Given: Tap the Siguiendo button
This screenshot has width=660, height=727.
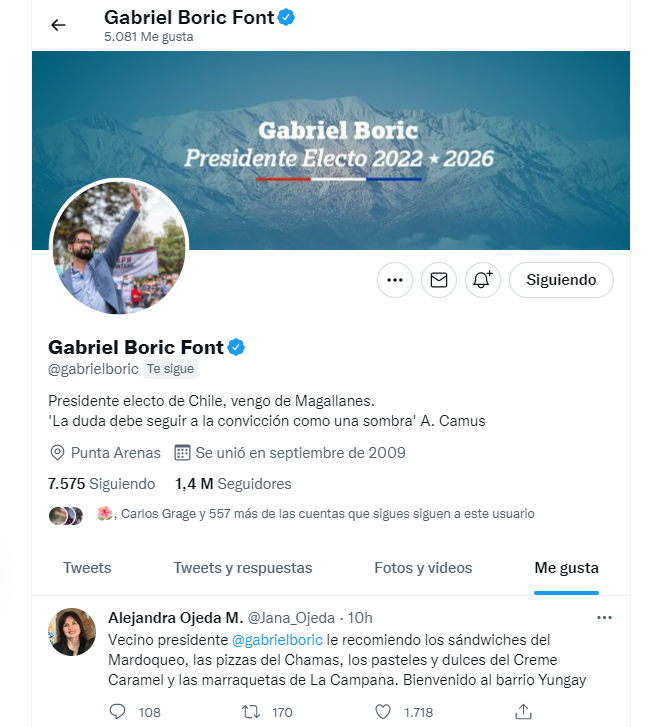Looking at the screenshot, I should (x=561, y=280).
